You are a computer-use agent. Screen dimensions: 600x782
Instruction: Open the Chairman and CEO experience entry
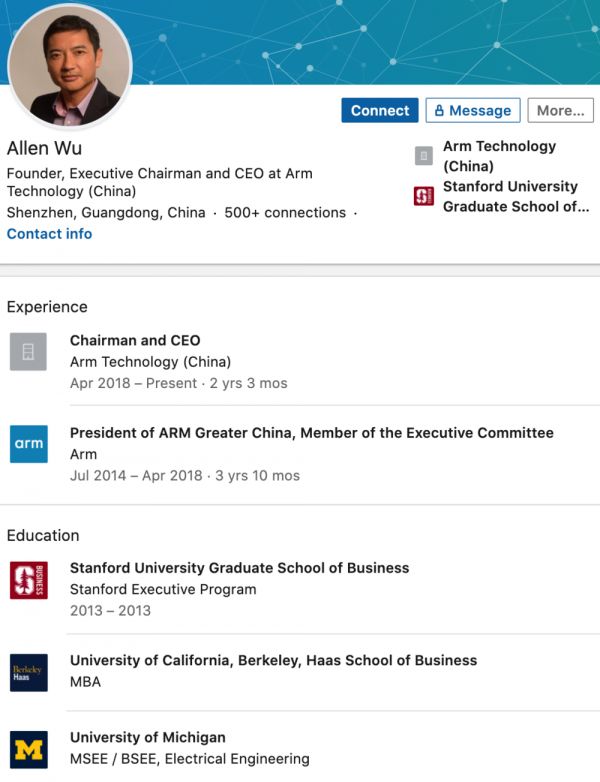[135, 341]
